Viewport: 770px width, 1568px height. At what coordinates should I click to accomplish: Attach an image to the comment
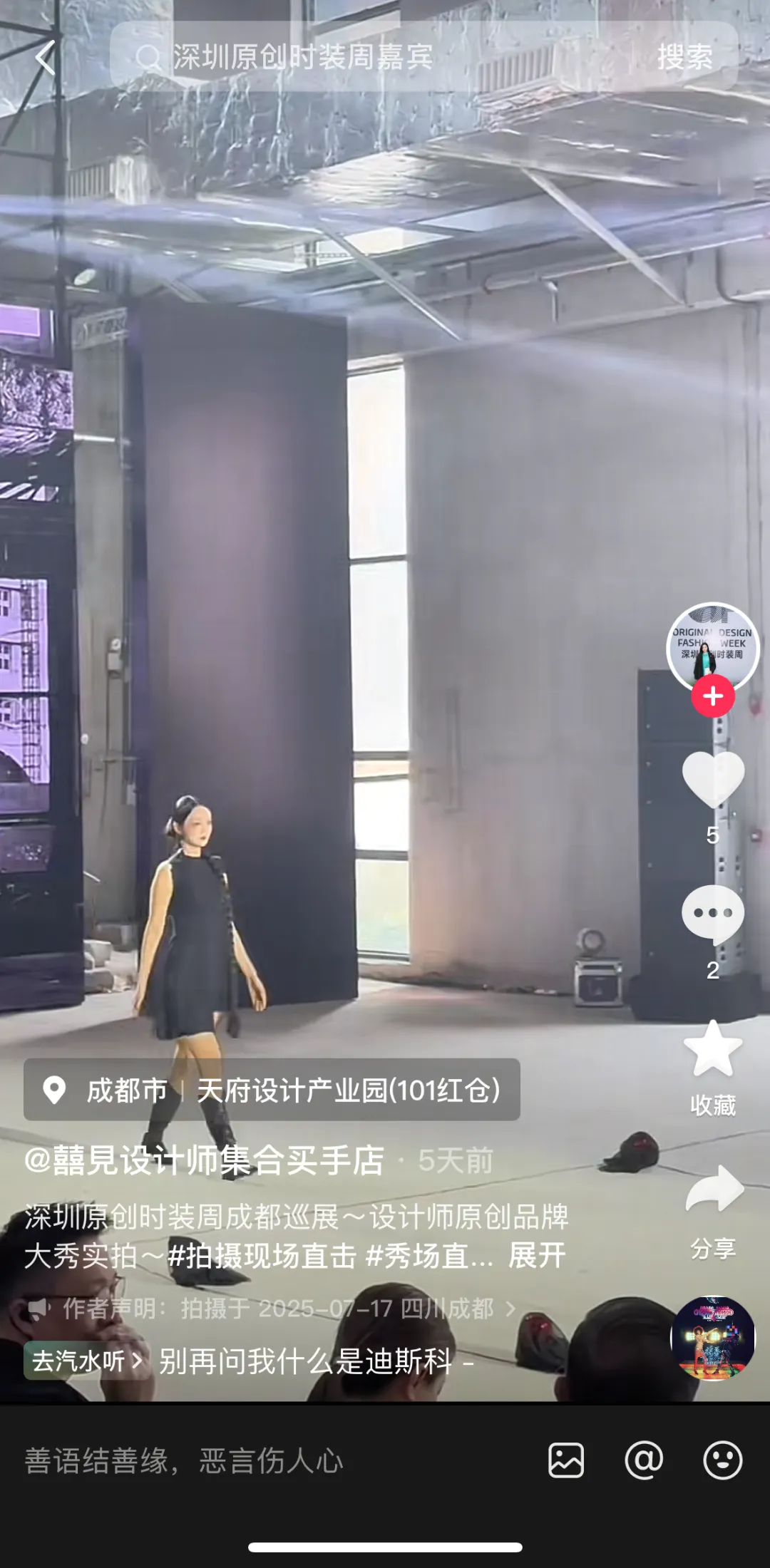click(x=566, y=1460)
